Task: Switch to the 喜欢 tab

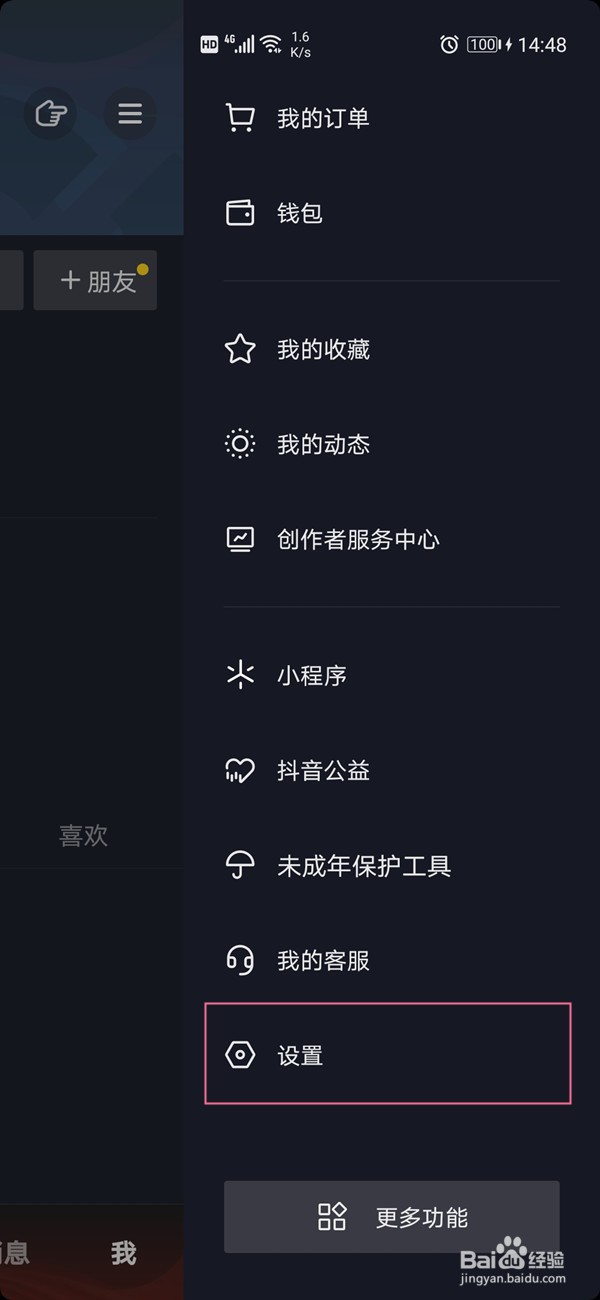Action: (83, 836)
